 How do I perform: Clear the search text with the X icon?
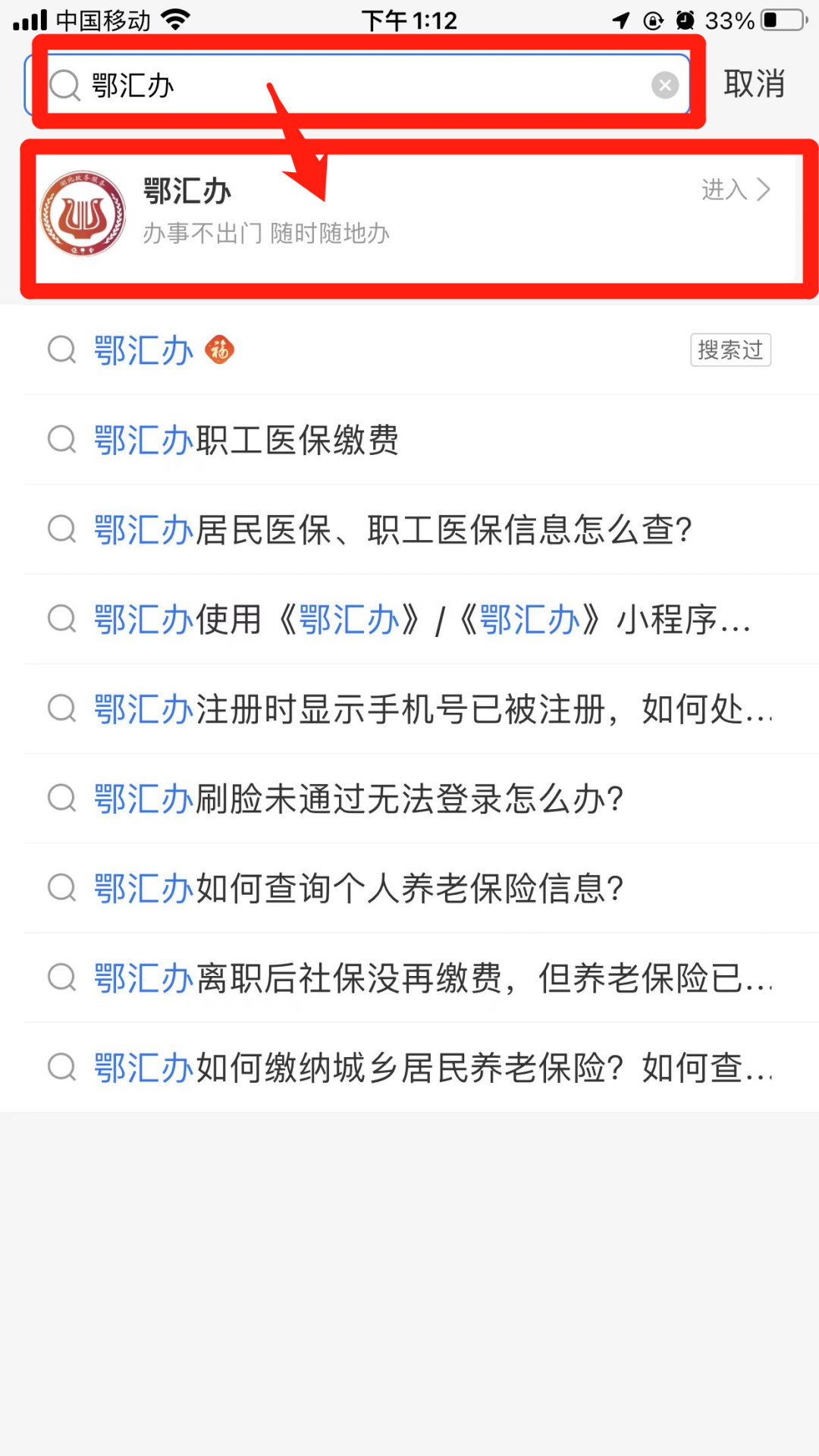(665, 85)
